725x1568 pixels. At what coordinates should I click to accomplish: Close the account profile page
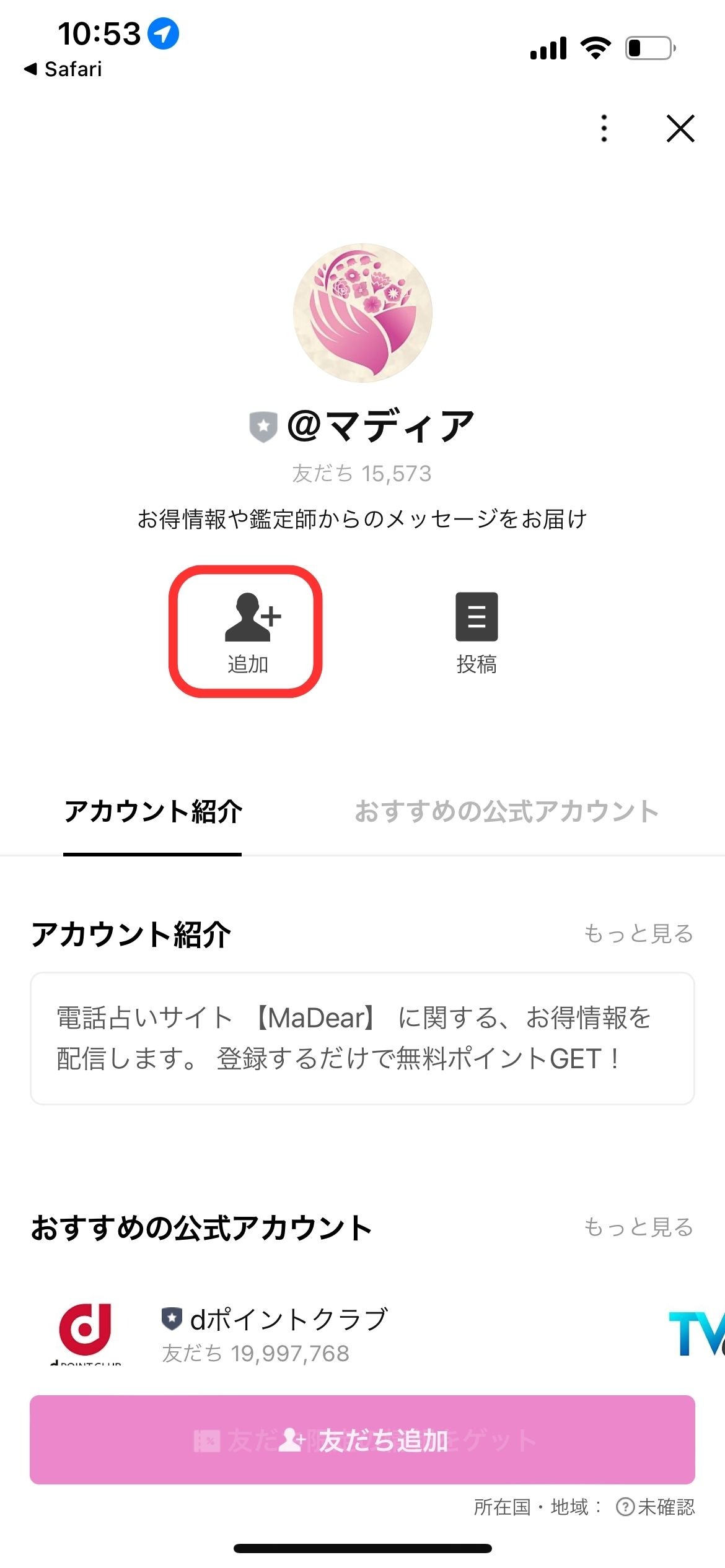pos(680,129)
